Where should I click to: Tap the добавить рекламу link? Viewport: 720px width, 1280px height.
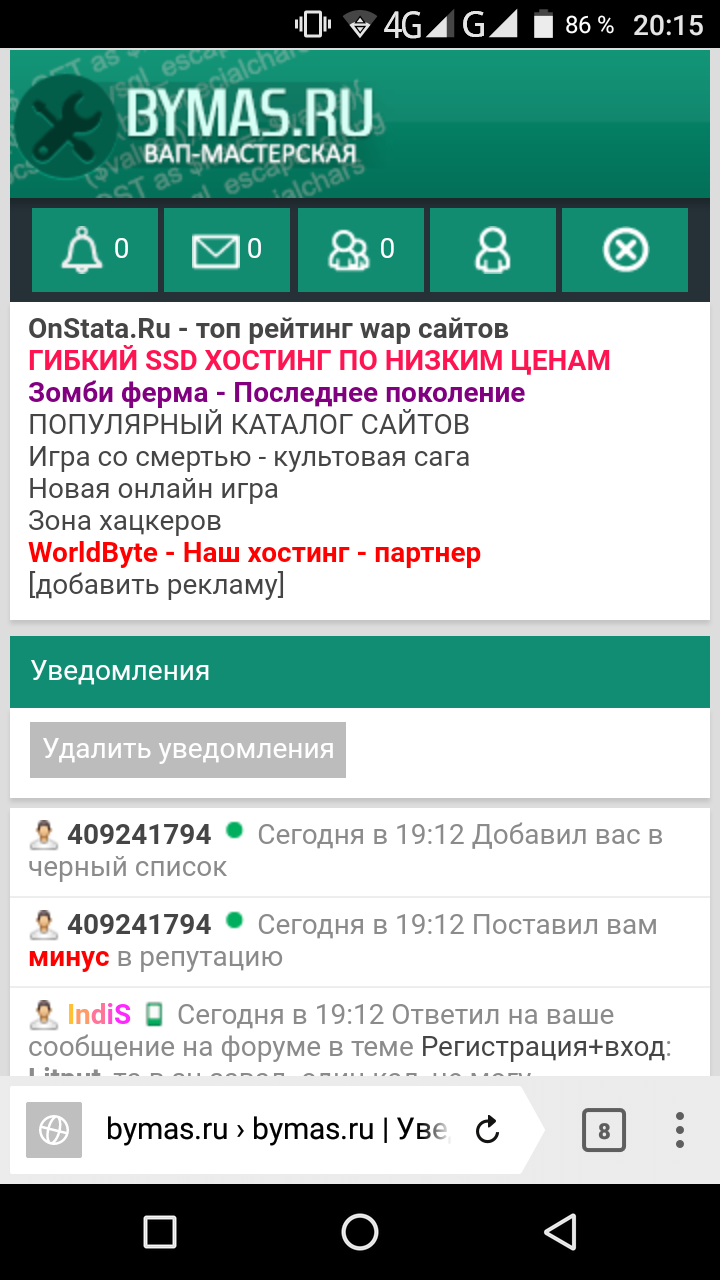(x=156, y=585)
